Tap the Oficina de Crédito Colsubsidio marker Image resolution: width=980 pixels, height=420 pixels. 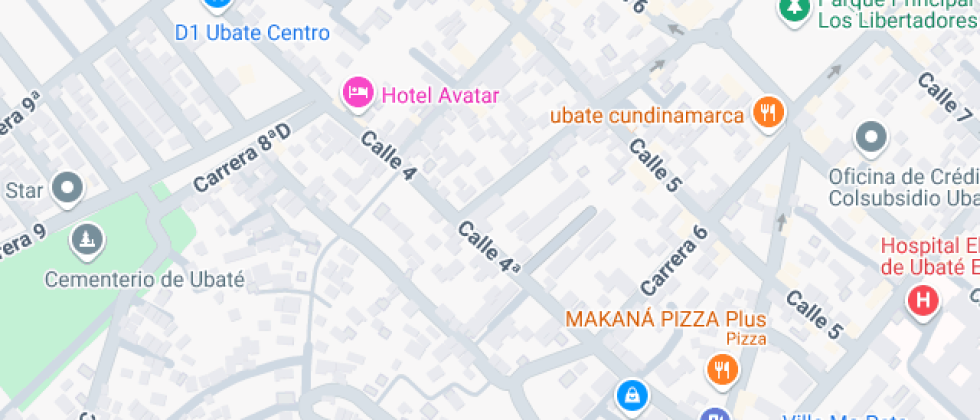(x=871, y=138)
